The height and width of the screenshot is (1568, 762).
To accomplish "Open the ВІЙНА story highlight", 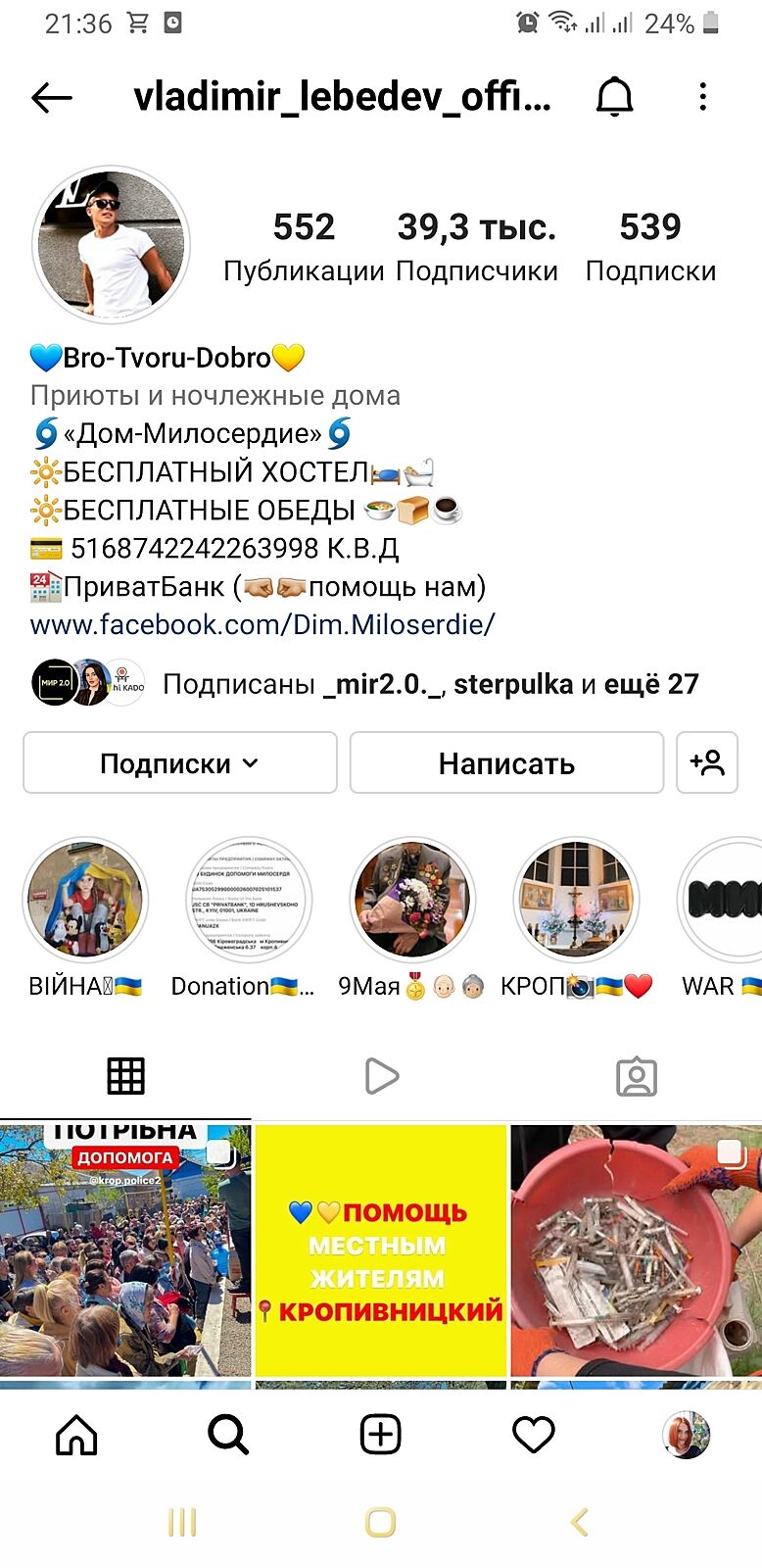I will [x=85, y=899].
